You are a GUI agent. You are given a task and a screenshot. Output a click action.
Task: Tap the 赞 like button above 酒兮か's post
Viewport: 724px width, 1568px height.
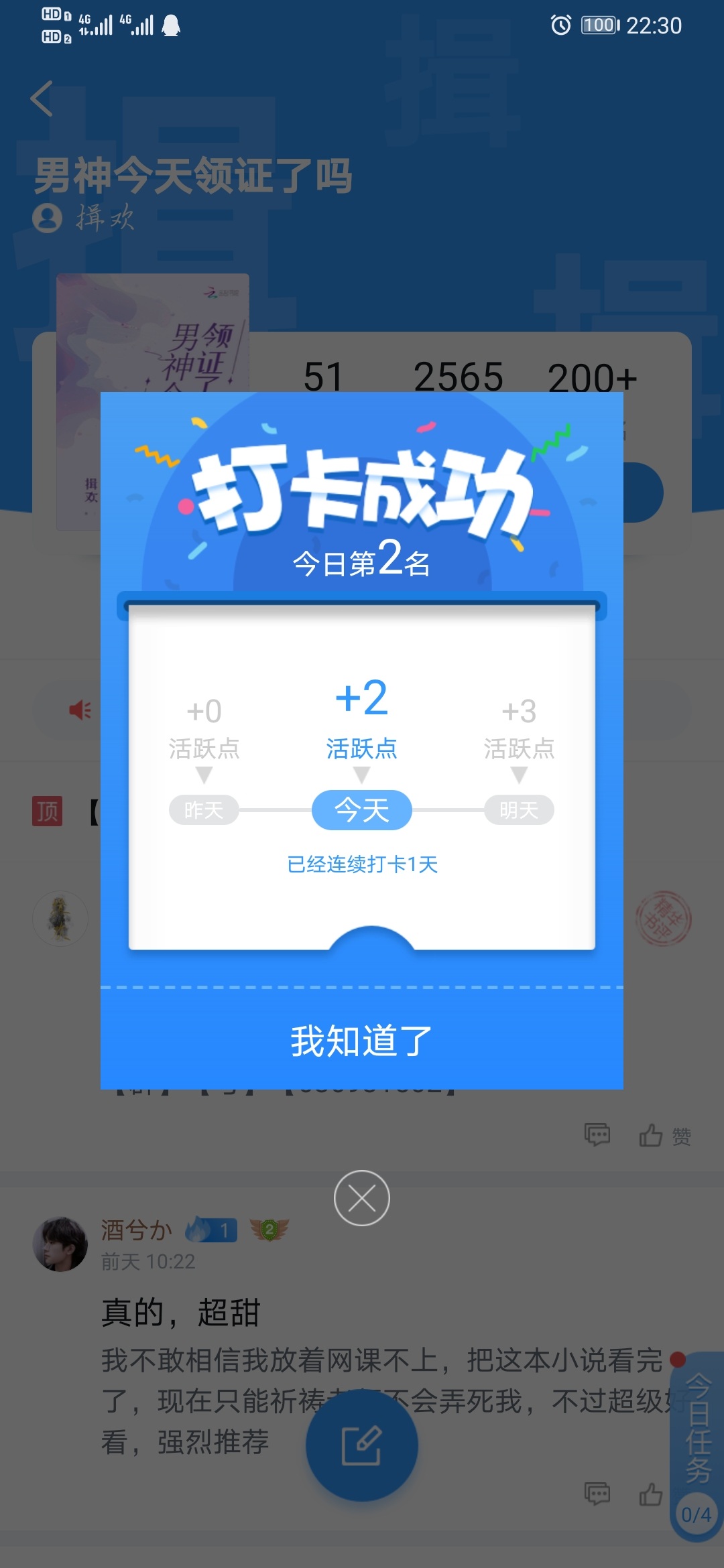click(664, 1136)
